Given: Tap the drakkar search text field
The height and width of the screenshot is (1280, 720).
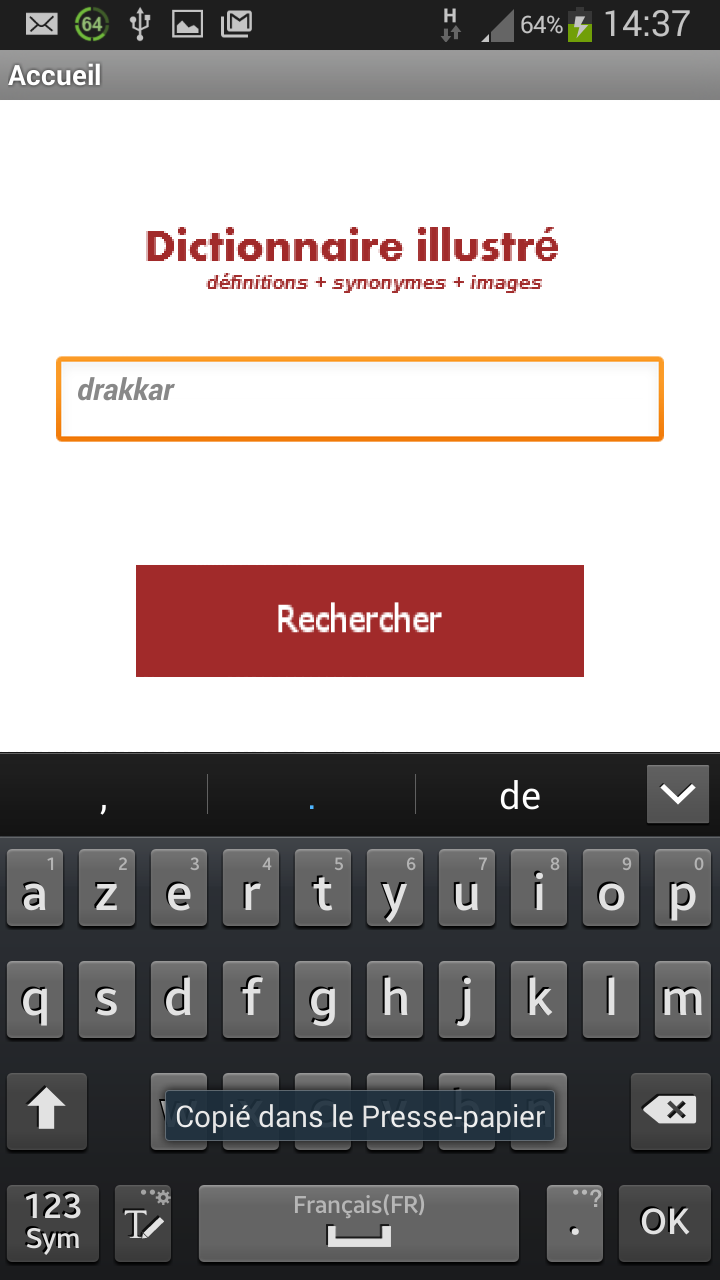Looking at the screenshot, I should click(360, 398).
